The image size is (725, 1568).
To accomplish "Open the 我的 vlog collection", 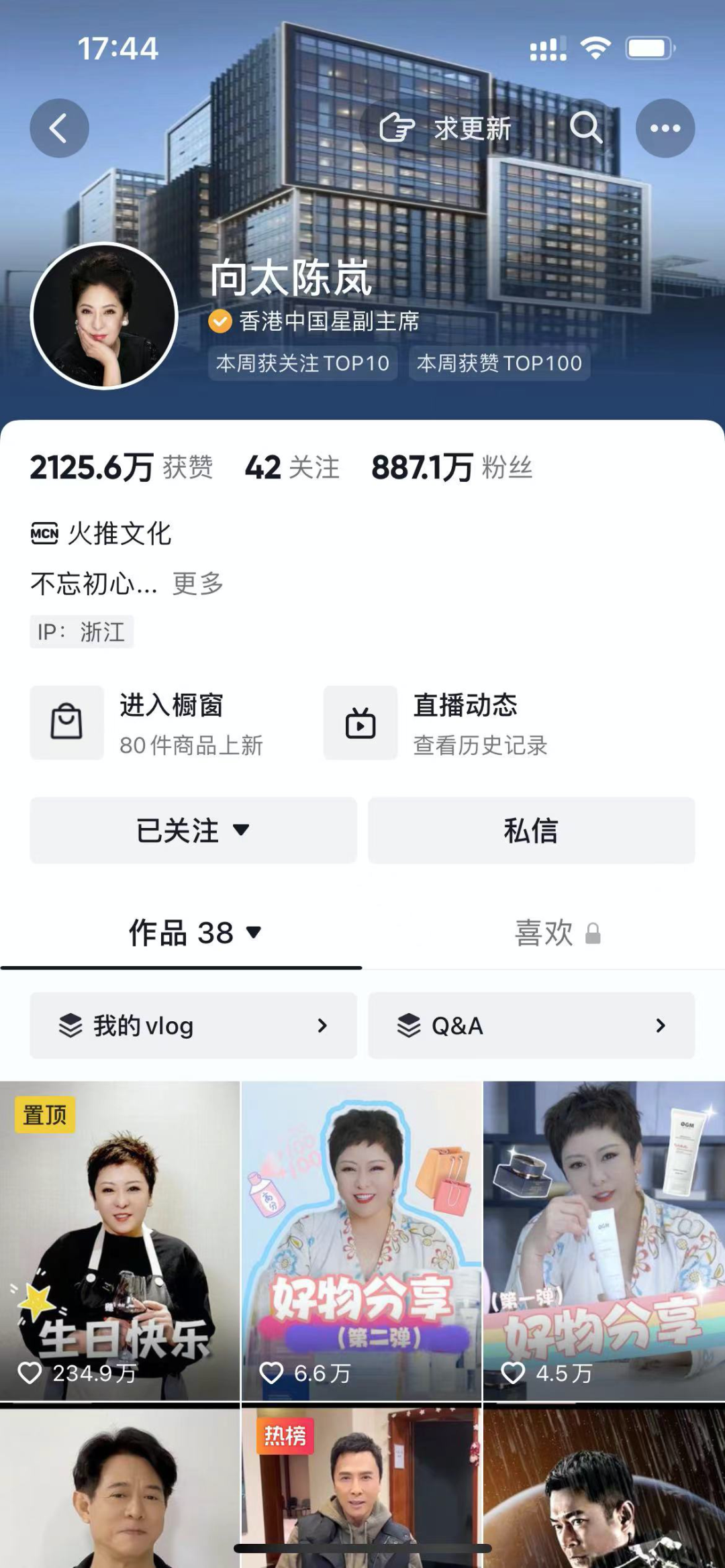I will click(x=193, y=1026).
